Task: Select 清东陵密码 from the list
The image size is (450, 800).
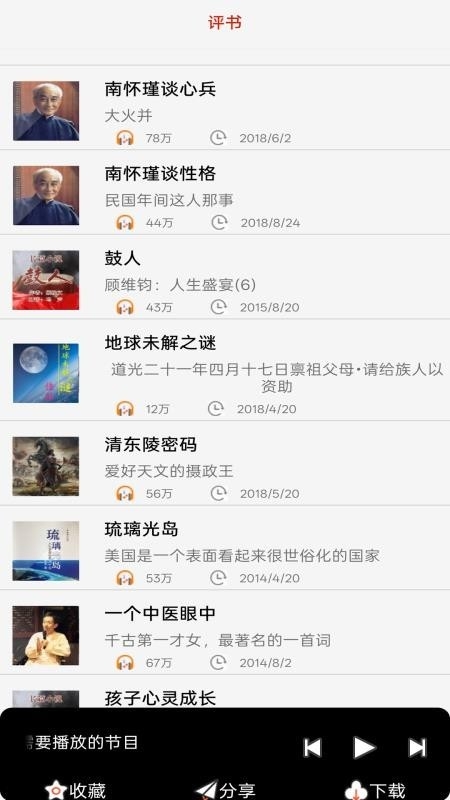Action: click(x=225, y=463)
